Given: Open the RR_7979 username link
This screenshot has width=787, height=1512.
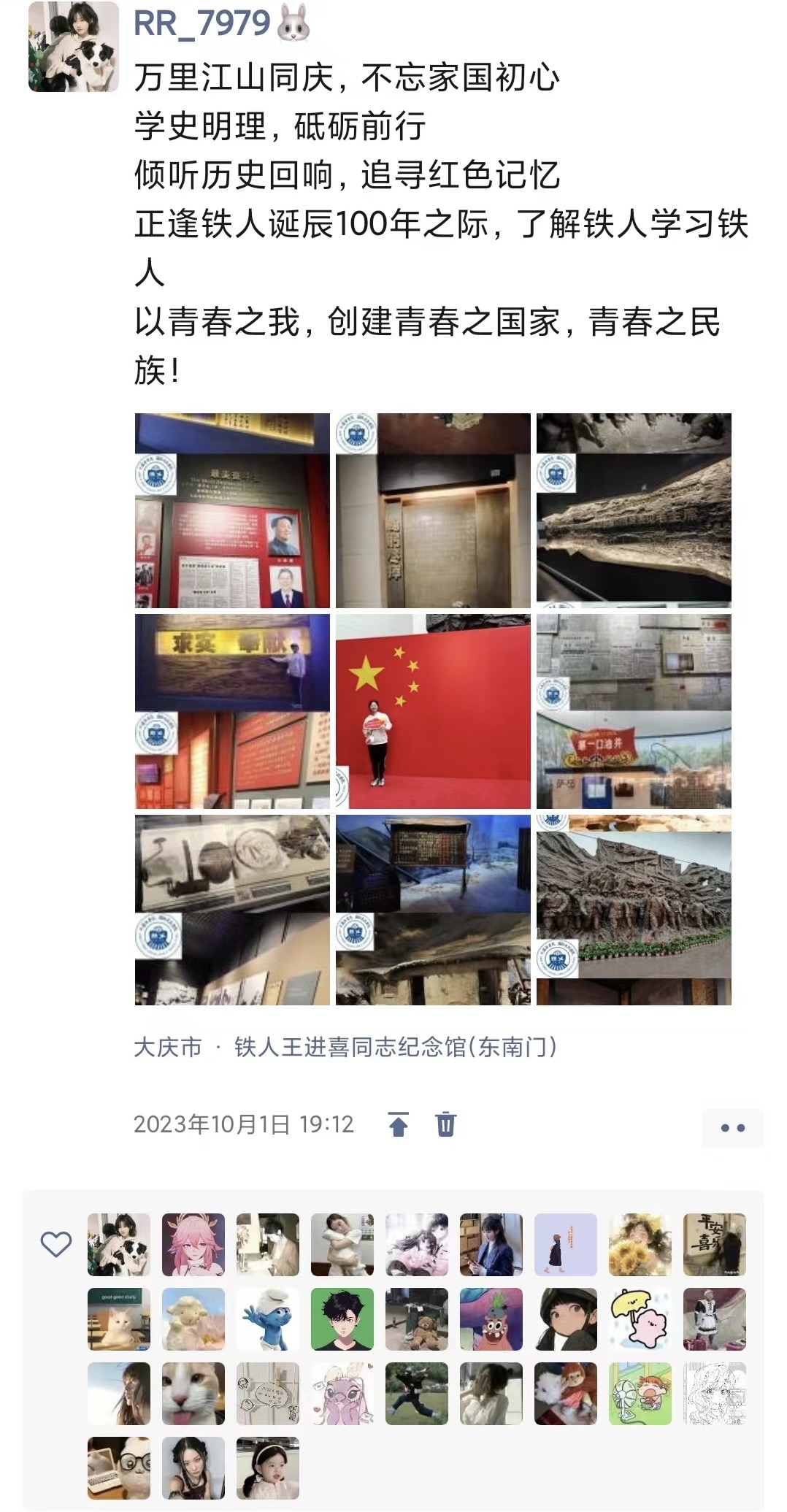Looking at the screenshot, I should tap(202, 23).
